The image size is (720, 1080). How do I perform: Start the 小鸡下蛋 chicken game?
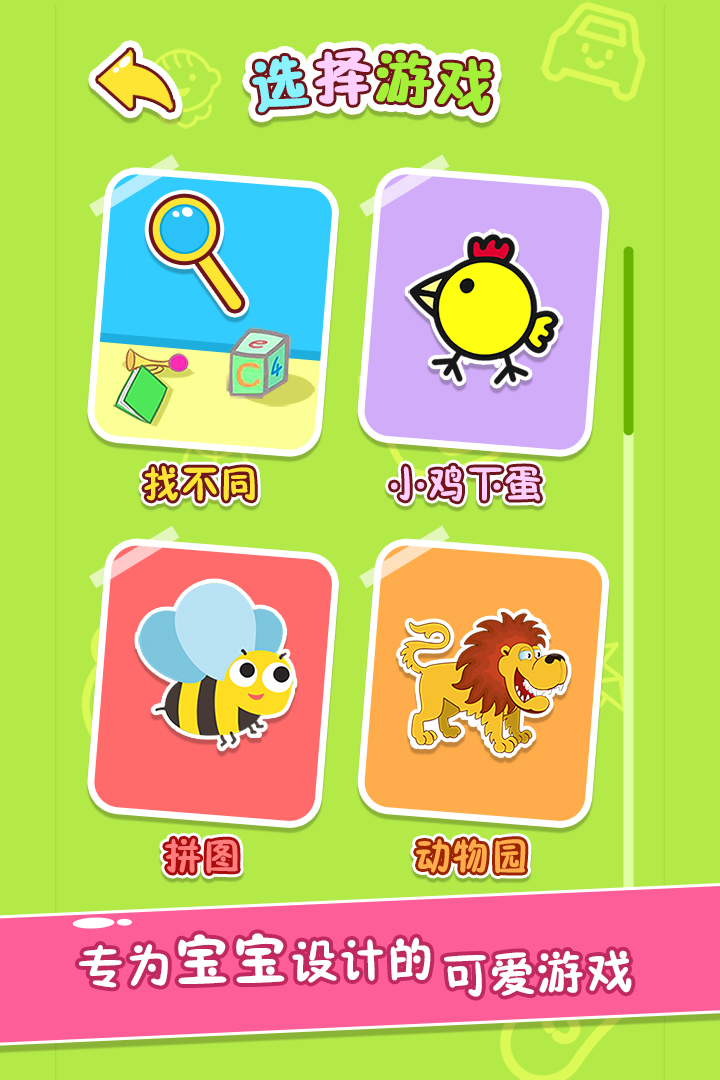484,312
